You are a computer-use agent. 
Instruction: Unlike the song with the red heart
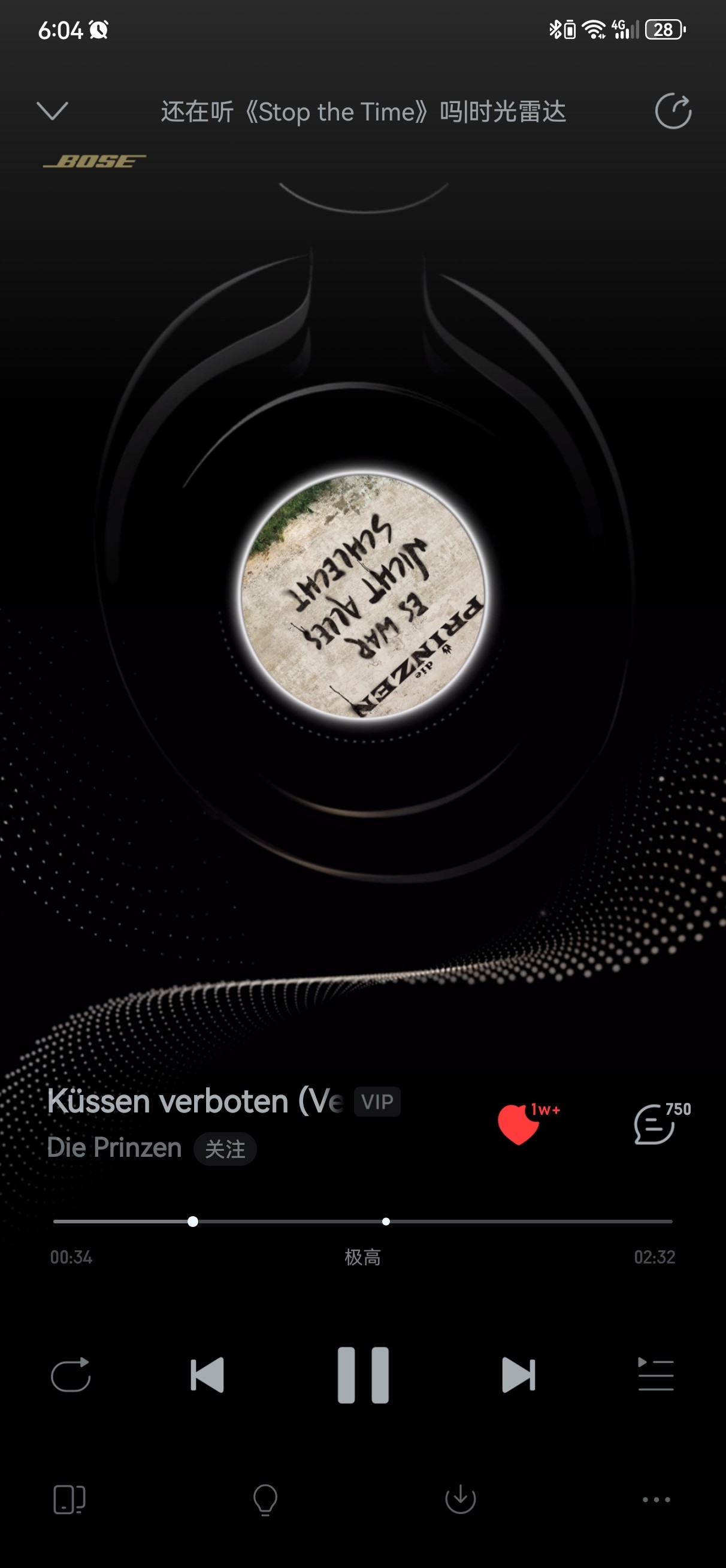point(519,1124)
